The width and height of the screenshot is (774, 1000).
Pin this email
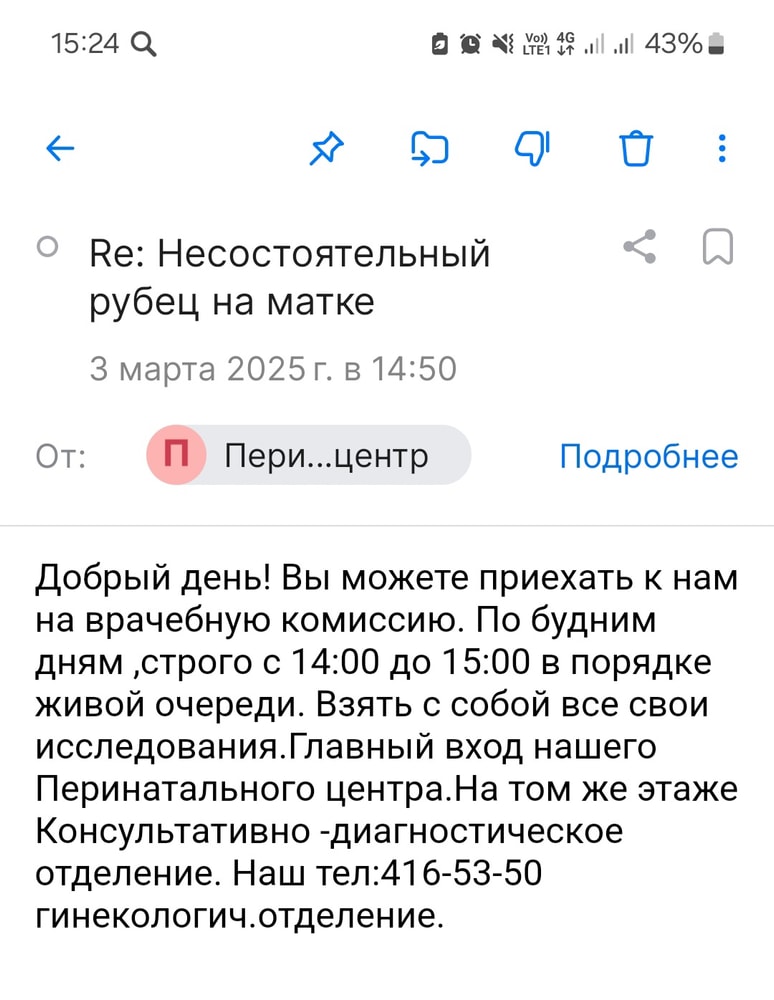(x=326, y=148)
